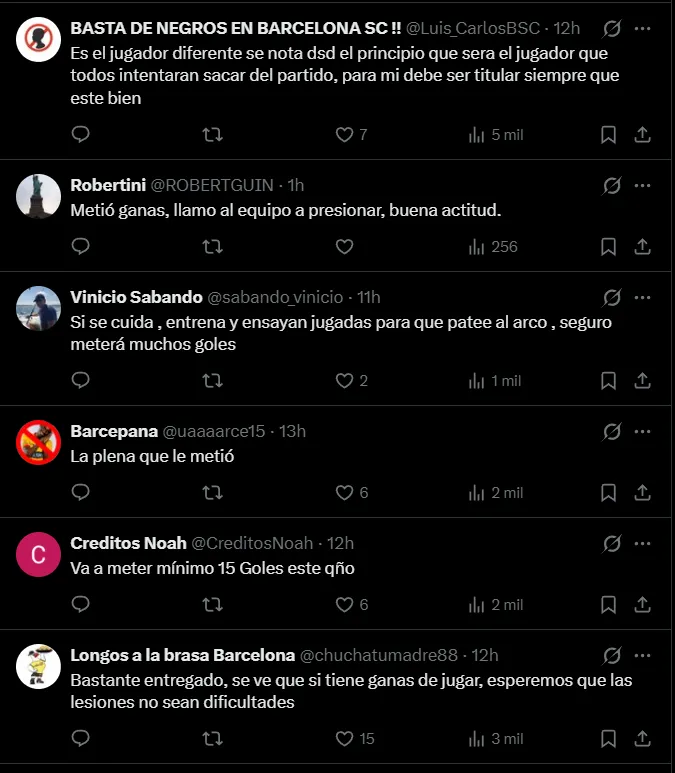675x773 pixels.
Task: Repost the comment by @Luis_CarlosBSC
Action: pyautogui.click(x=212, y=134)
